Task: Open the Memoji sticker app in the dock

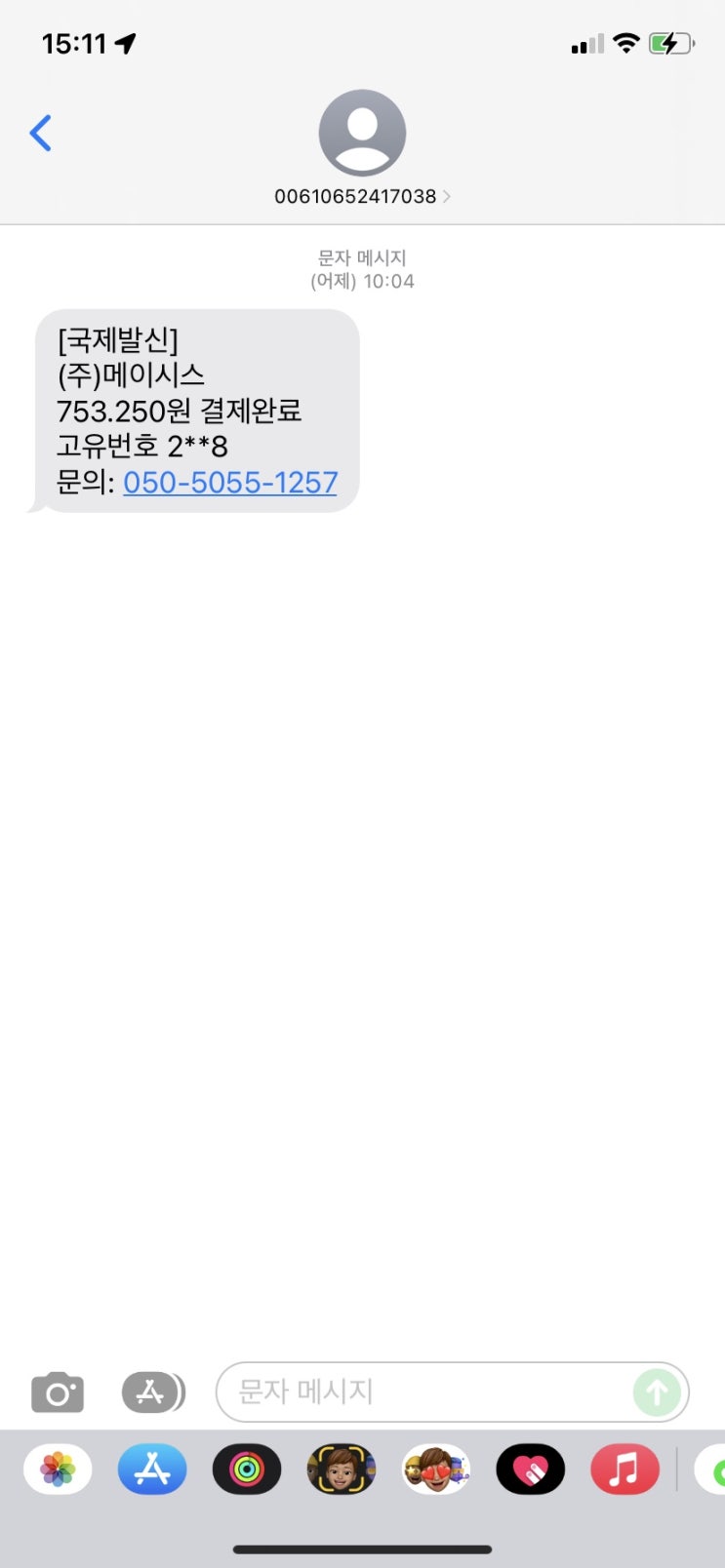Action: click(x=341, y=1469)
